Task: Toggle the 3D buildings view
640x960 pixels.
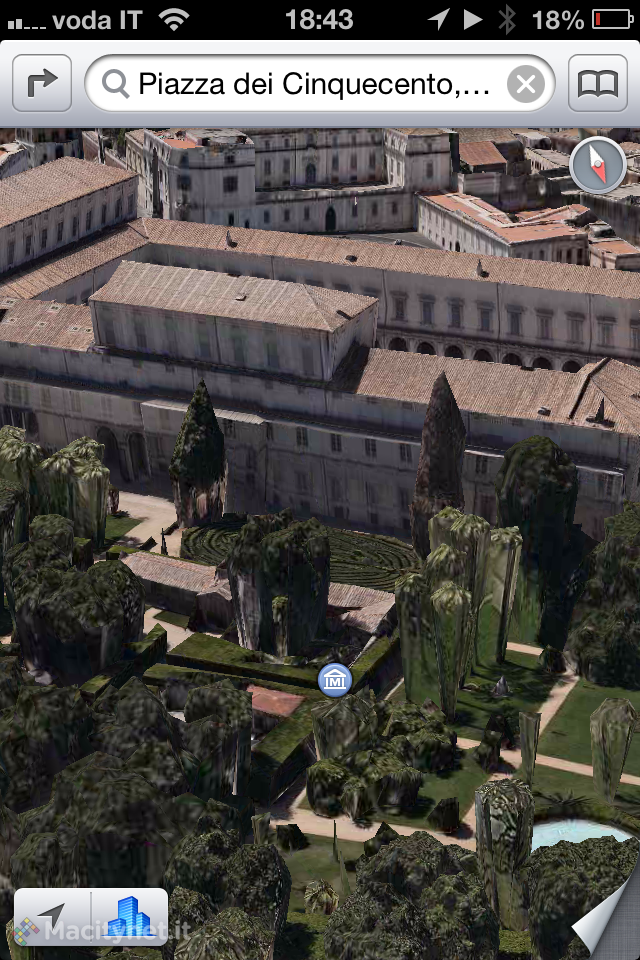Action: [129, 916]
